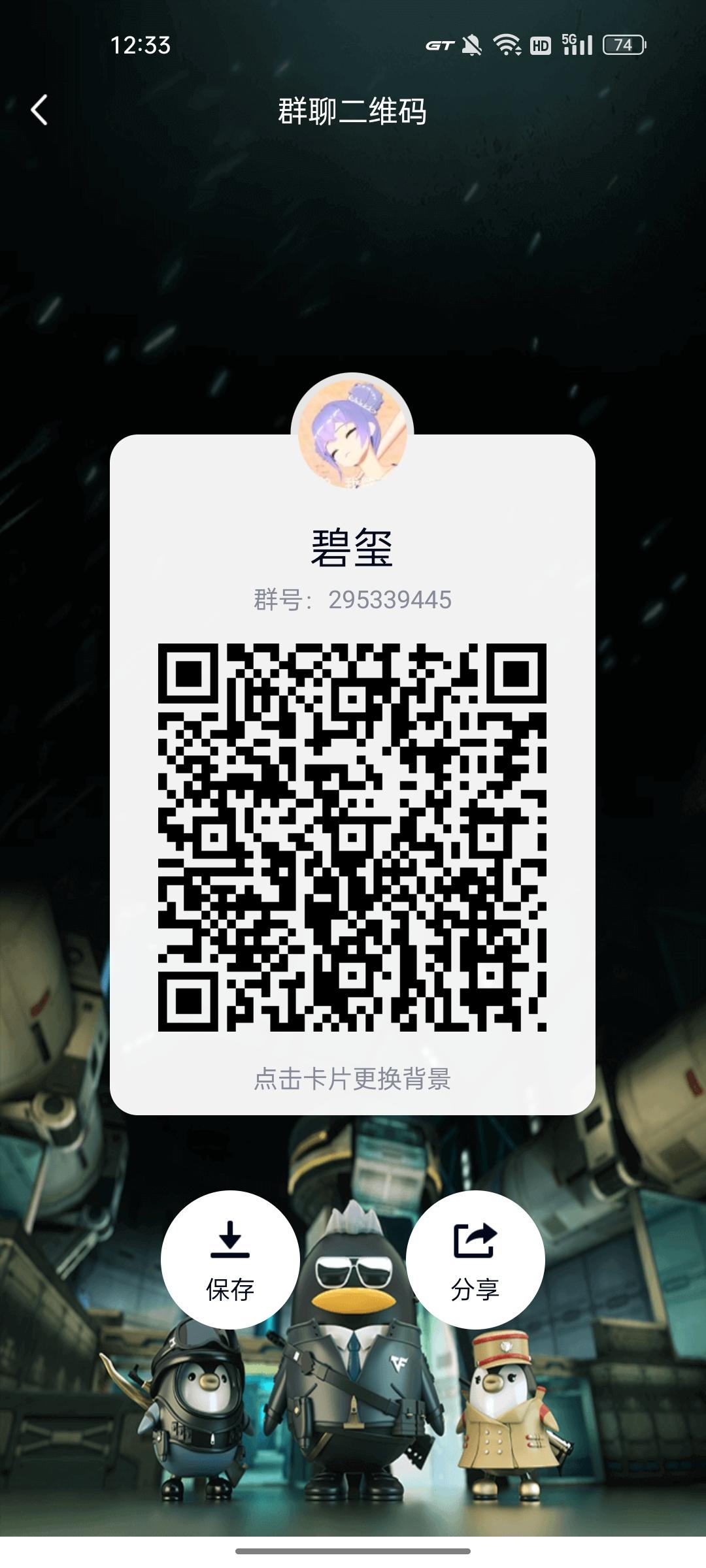Tap the QR code image
This screenshot has height=1568, width=706.
click(353, 836)
